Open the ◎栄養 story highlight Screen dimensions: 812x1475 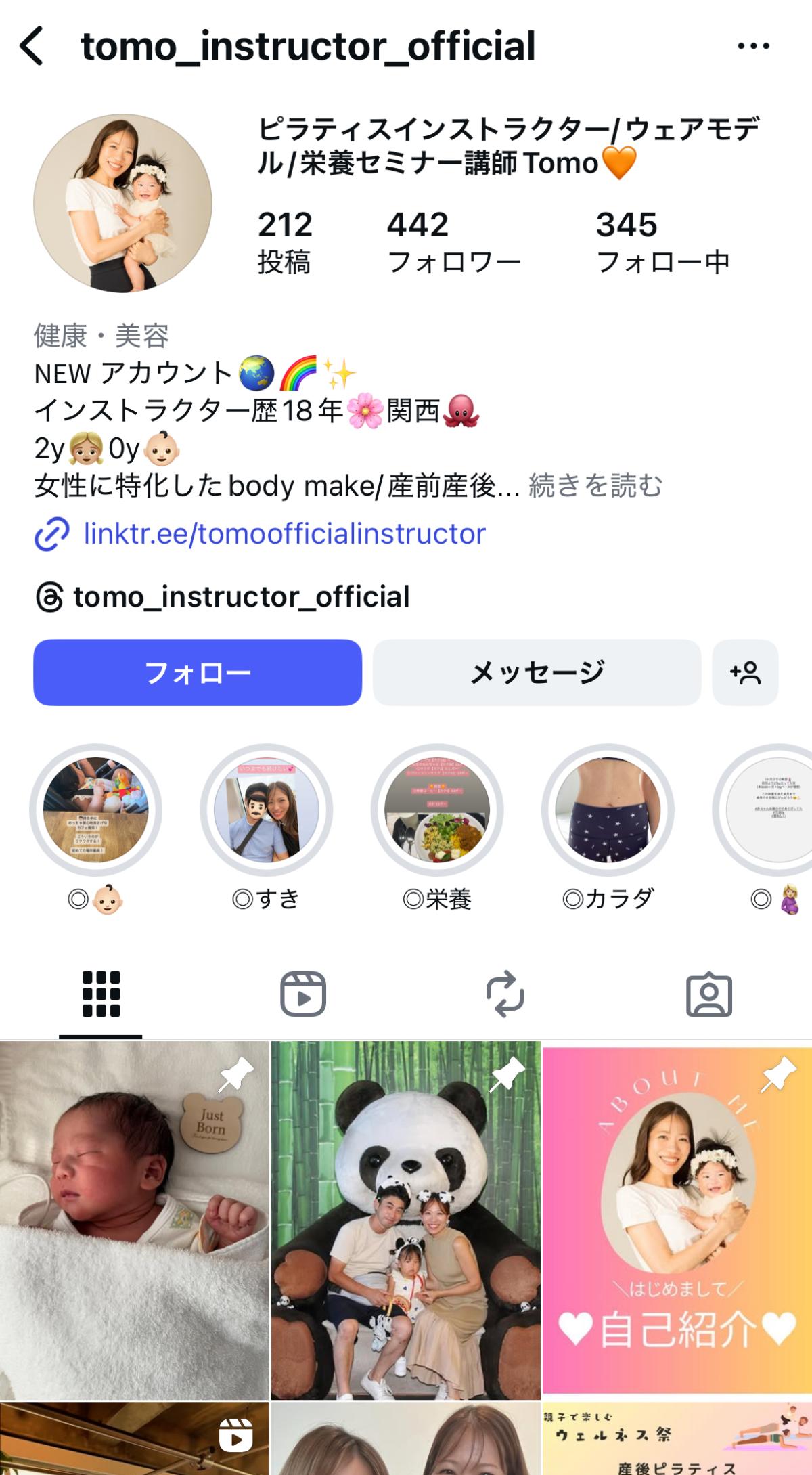(x=437, y=810)
